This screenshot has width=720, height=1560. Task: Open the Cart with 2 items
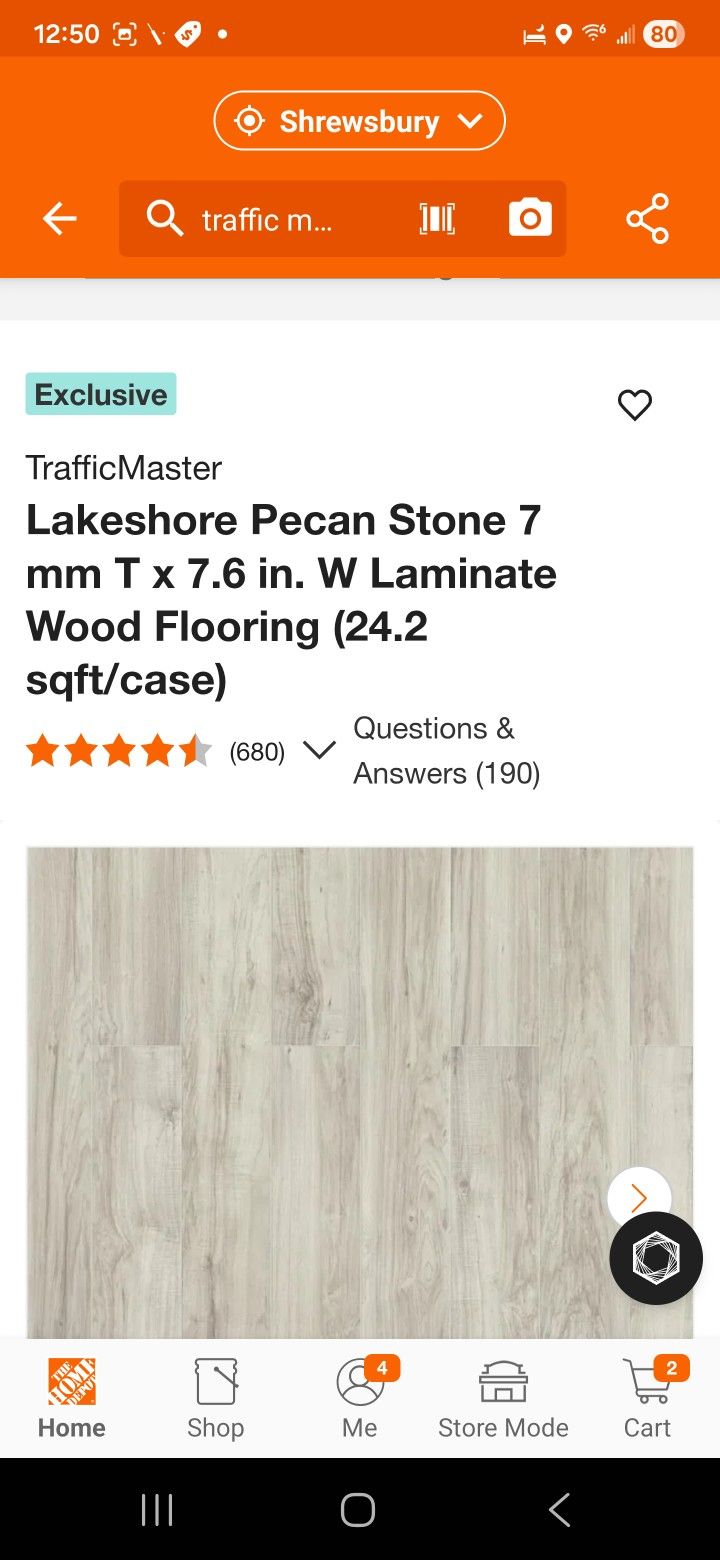point(647,1398)
